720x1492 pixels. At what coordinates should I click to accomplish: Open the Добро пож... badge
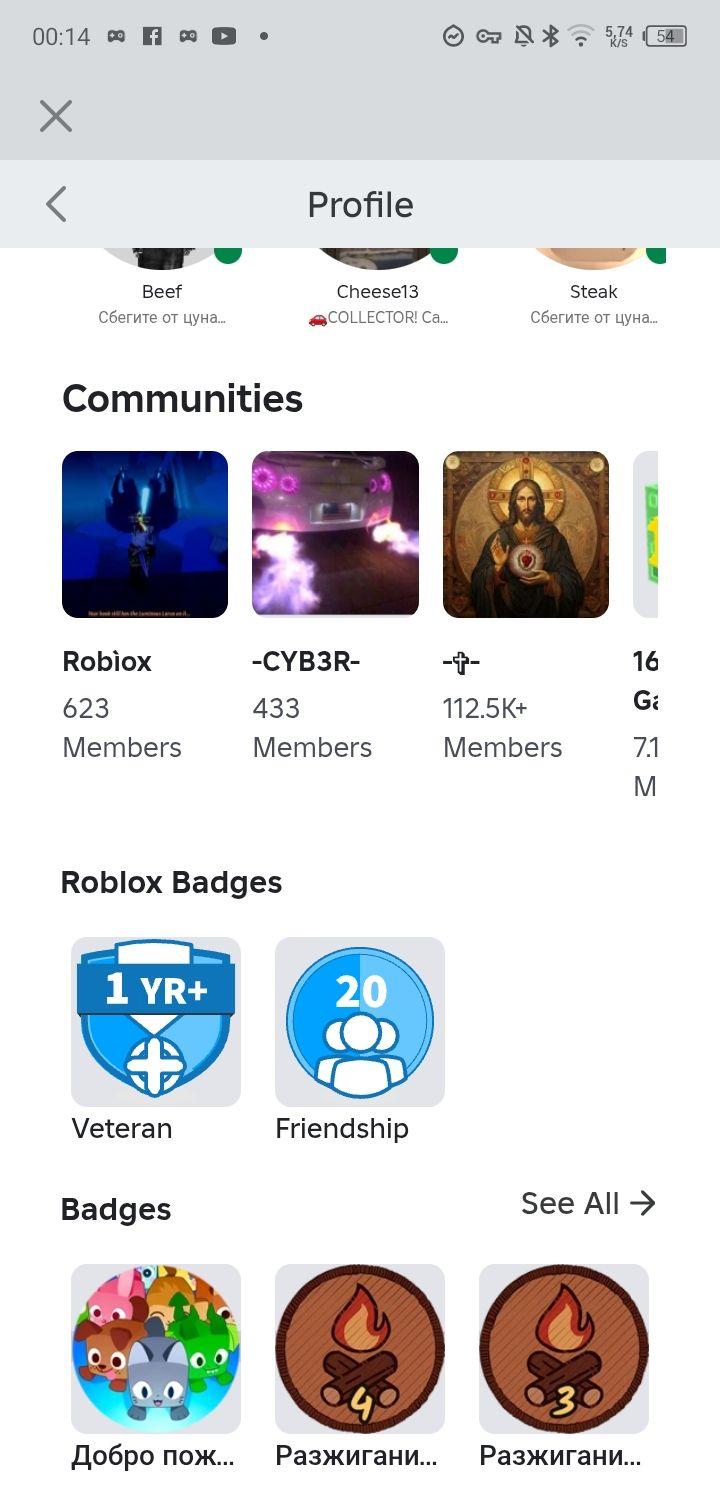tap(156, 1348)
